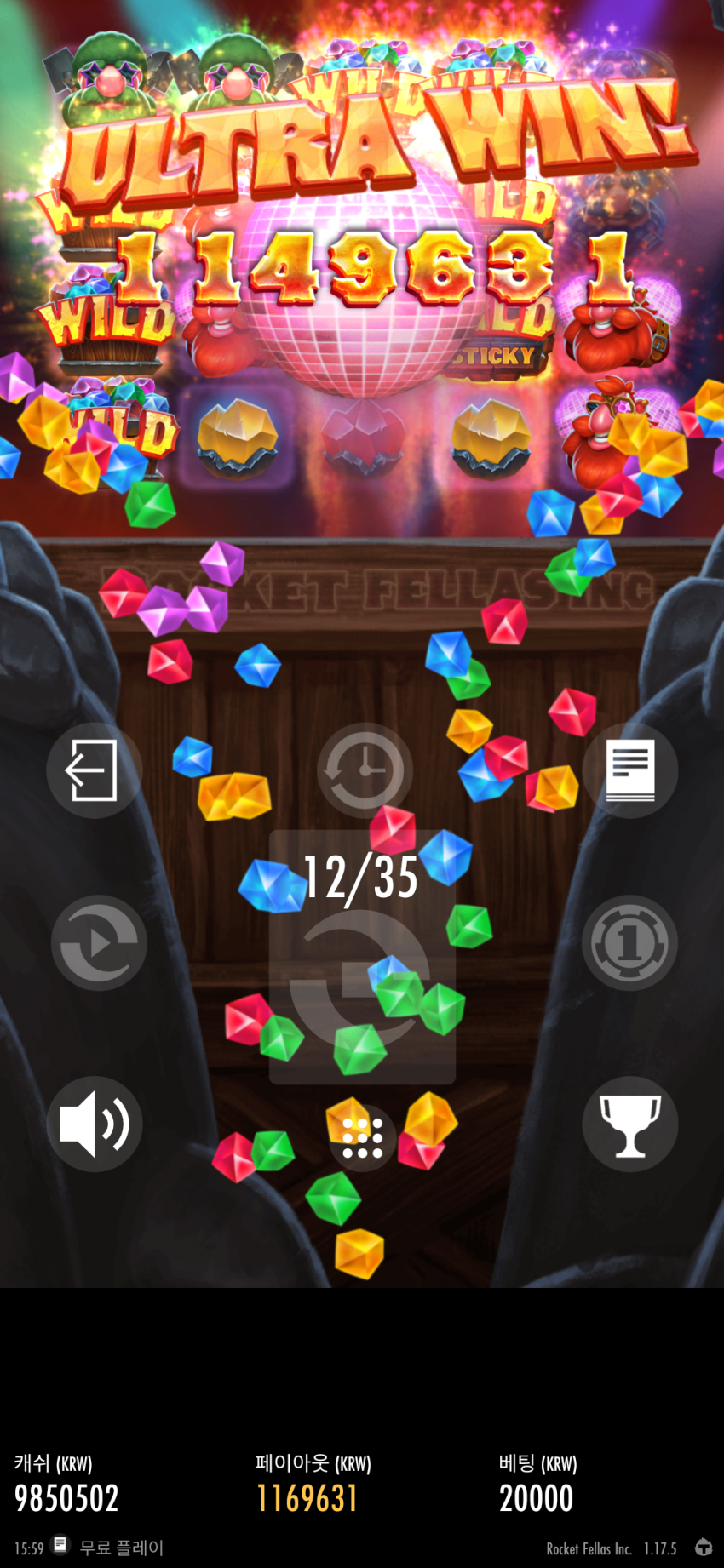Open the trophy achievements button

[630, 1124]
